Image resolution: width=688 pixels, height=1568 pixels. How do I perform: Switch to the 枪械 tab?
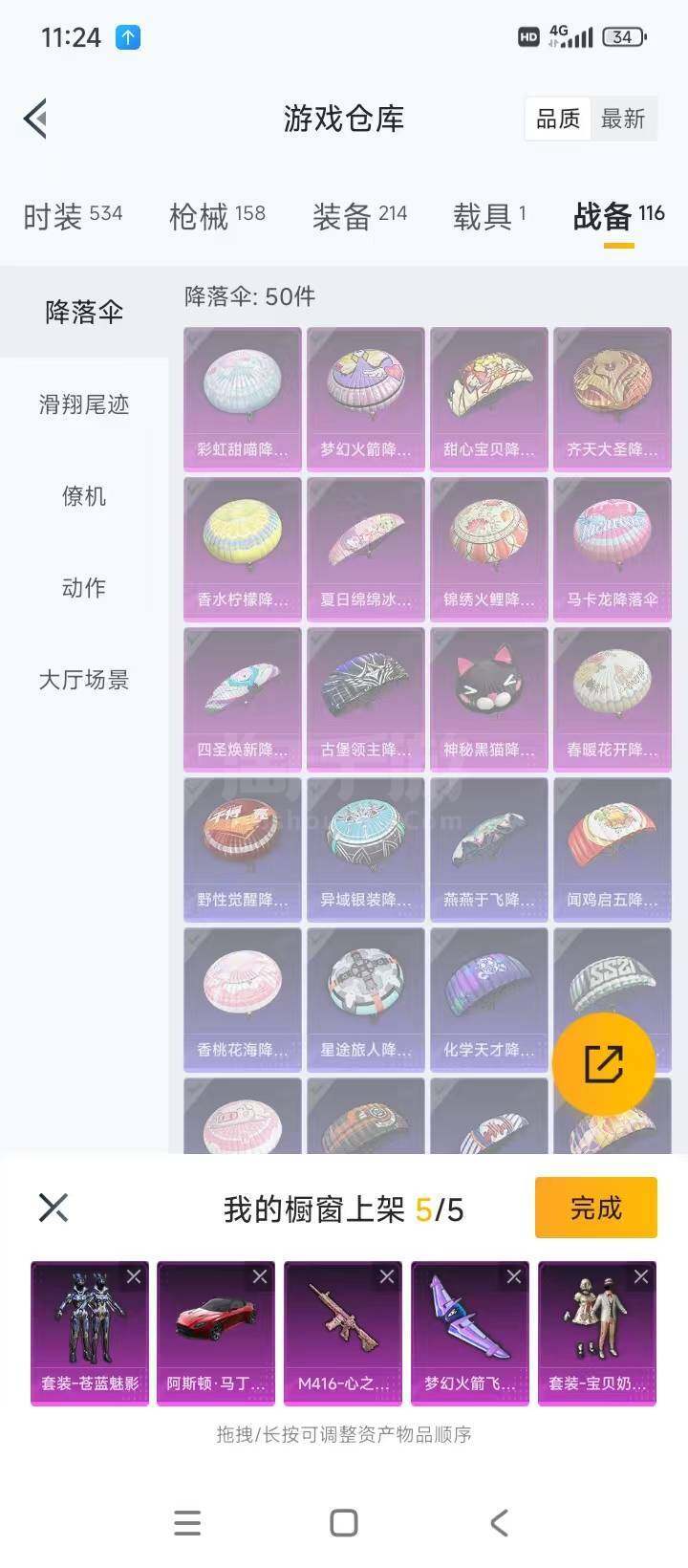[x=217, y=216]
